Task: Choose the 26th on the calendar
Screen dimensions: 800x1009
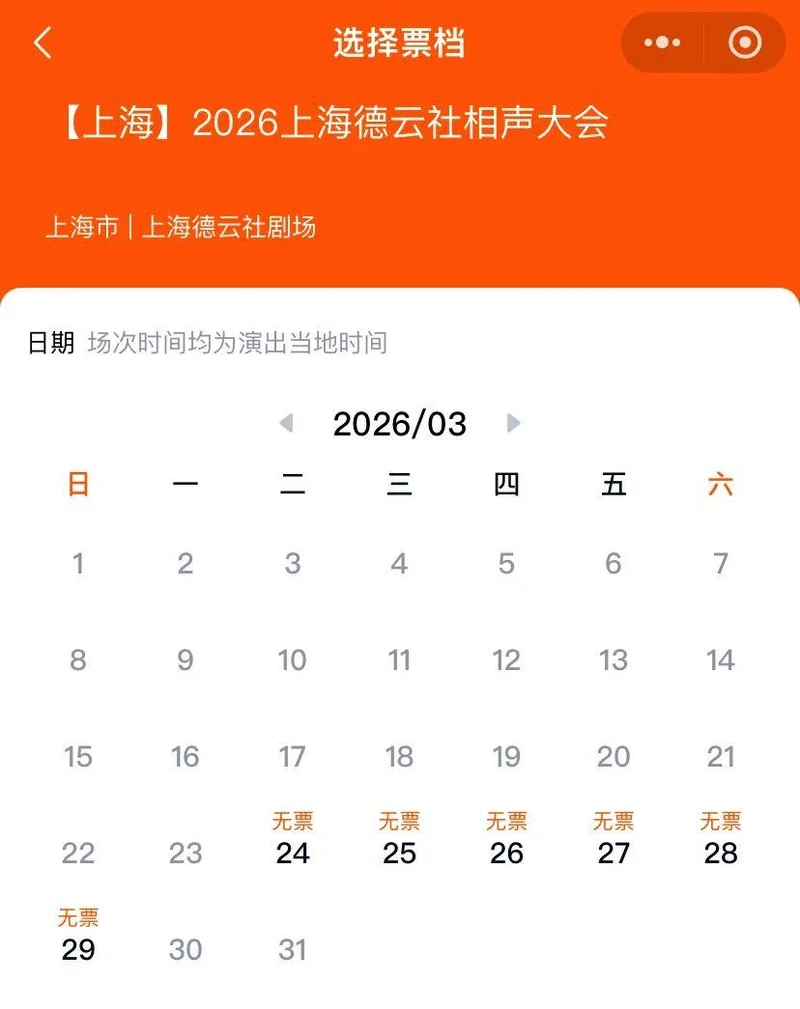Action: coord(506,852)
